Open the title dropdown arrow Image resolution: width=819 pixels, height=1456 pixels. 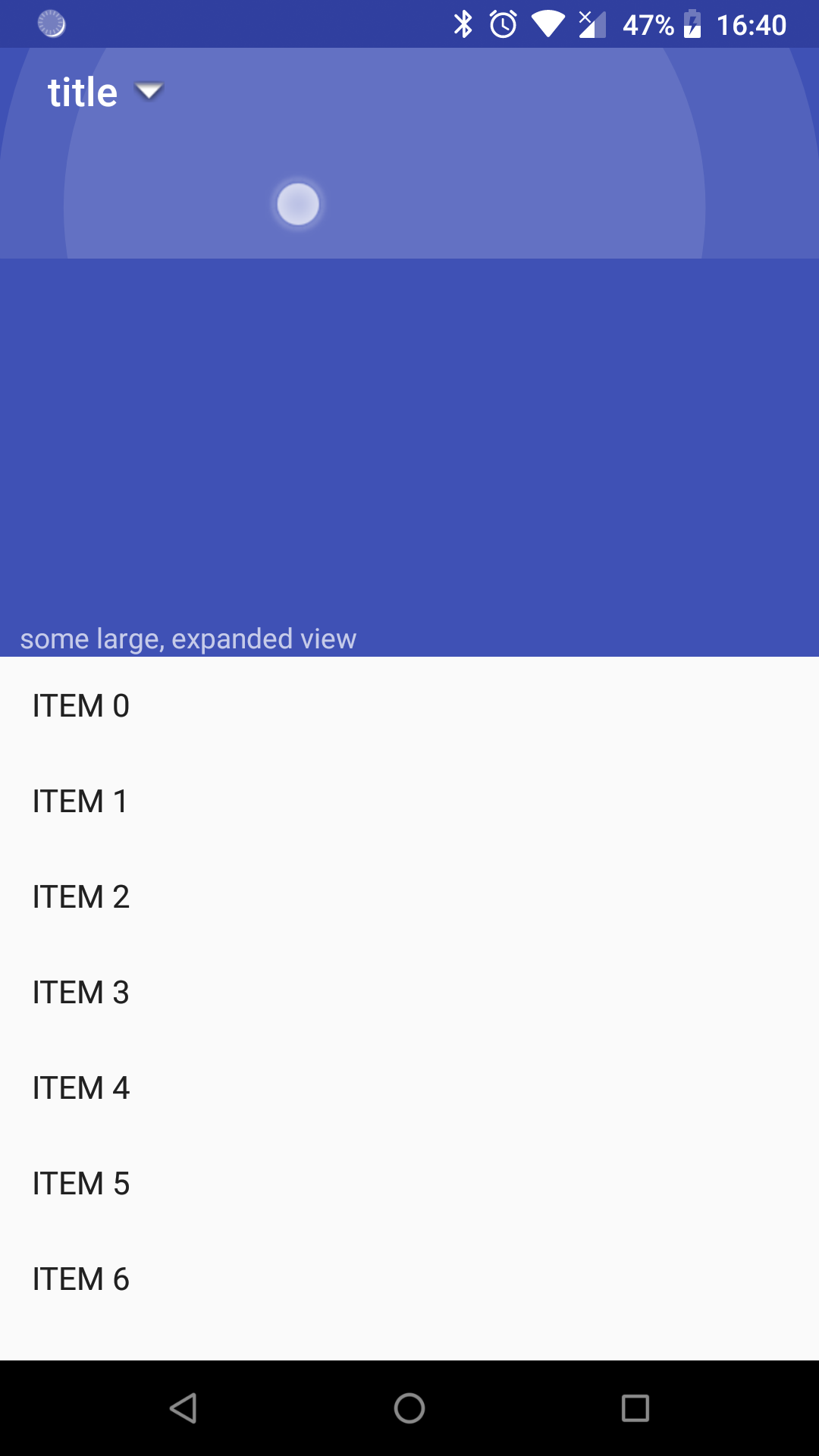149,91
